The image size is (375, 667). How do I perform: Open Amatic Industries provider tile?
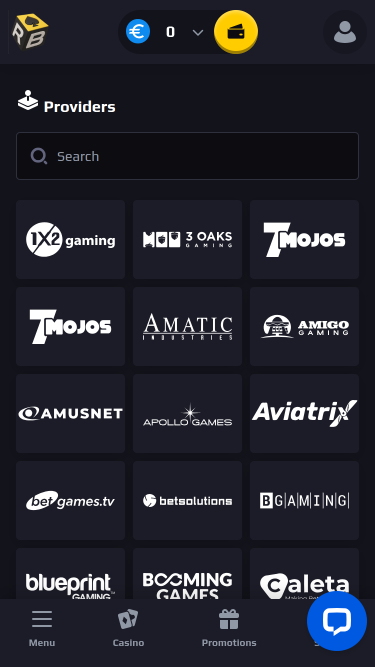(188, 327)
